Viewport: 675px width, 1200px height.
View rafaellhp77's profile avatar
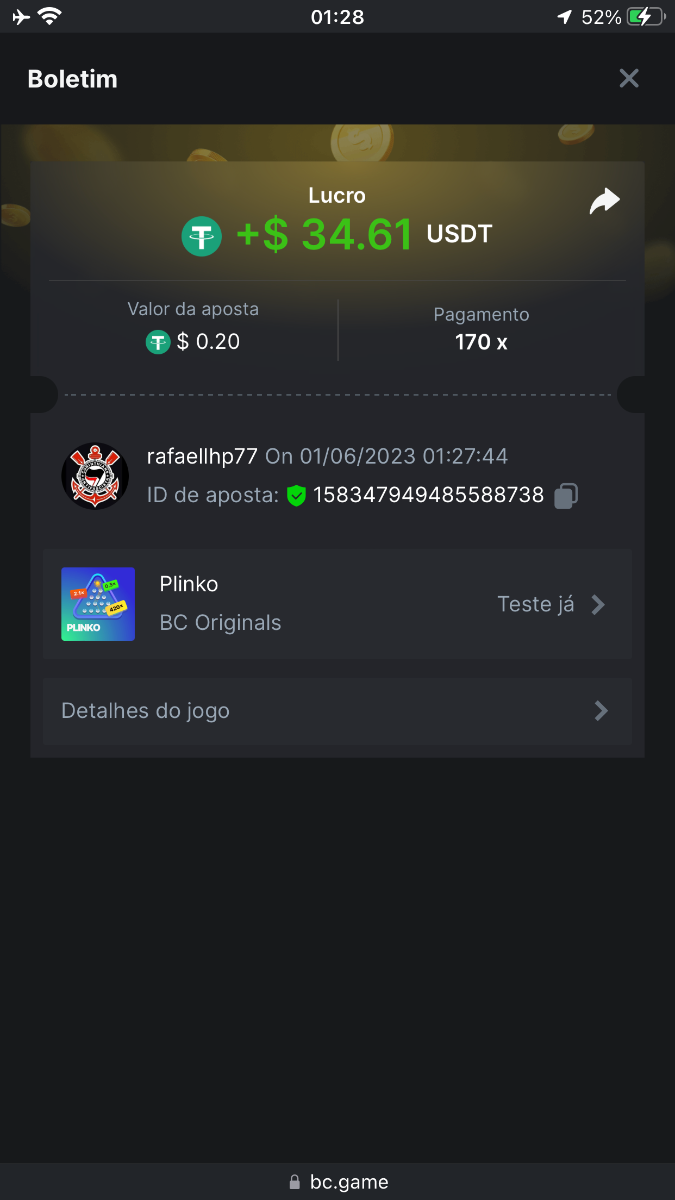tap(95, 476)
